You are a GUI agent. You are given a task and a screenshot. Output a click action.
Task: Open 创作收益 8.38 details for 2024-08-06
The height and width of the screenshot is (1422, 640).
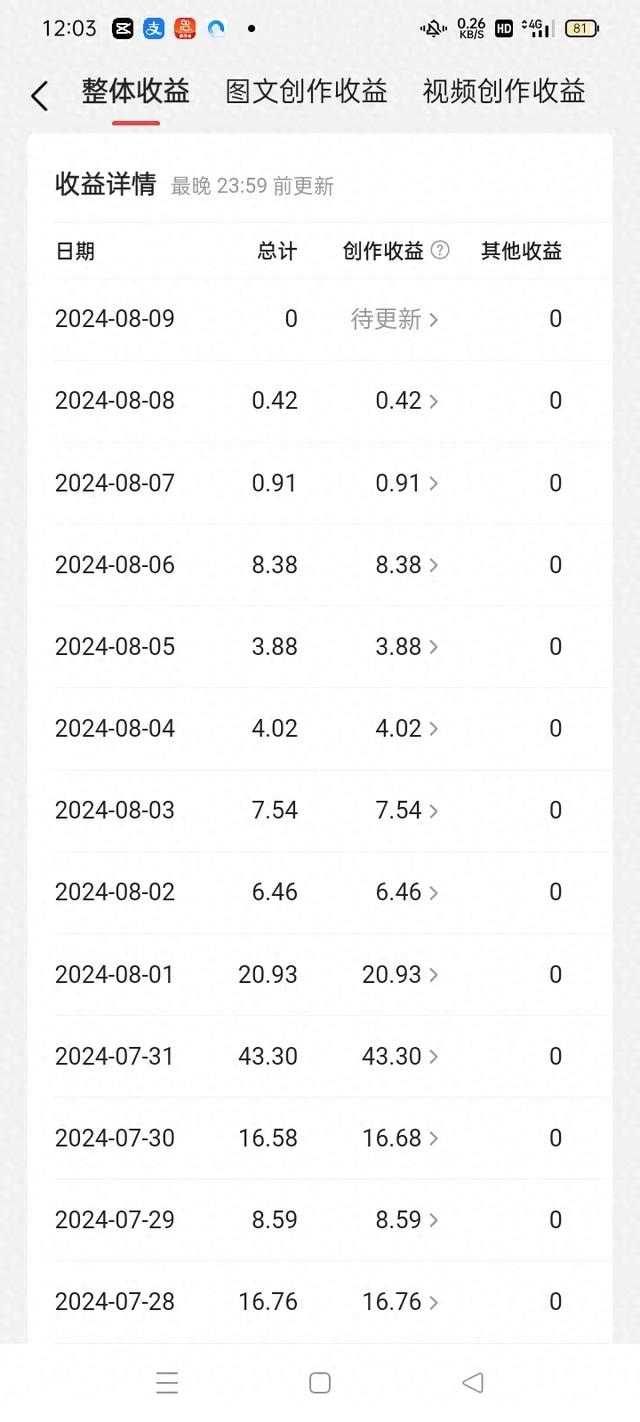[407, 565]
